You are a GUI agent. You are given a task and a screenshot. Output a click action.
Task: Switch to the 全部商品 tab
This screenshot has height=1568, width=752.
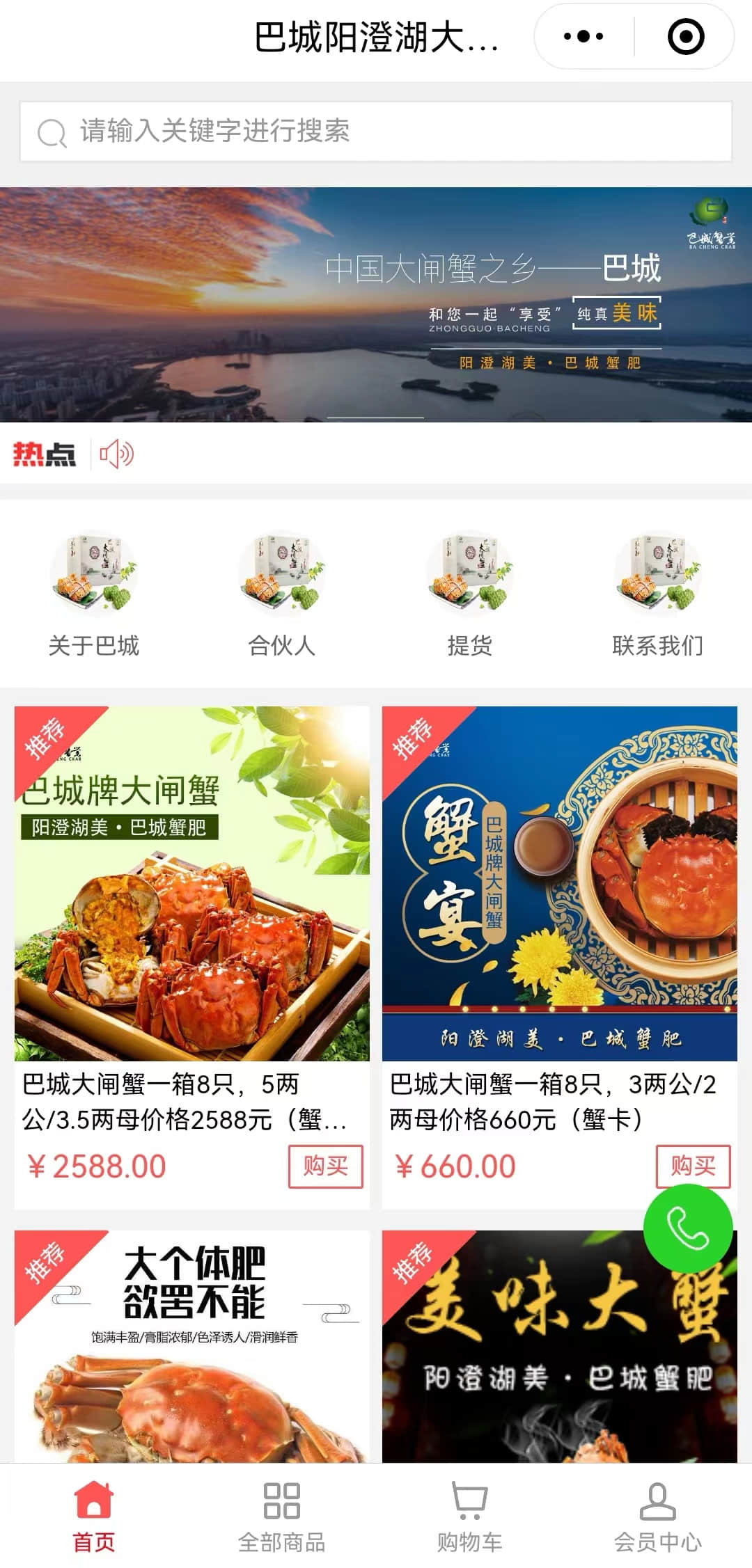282,1517
